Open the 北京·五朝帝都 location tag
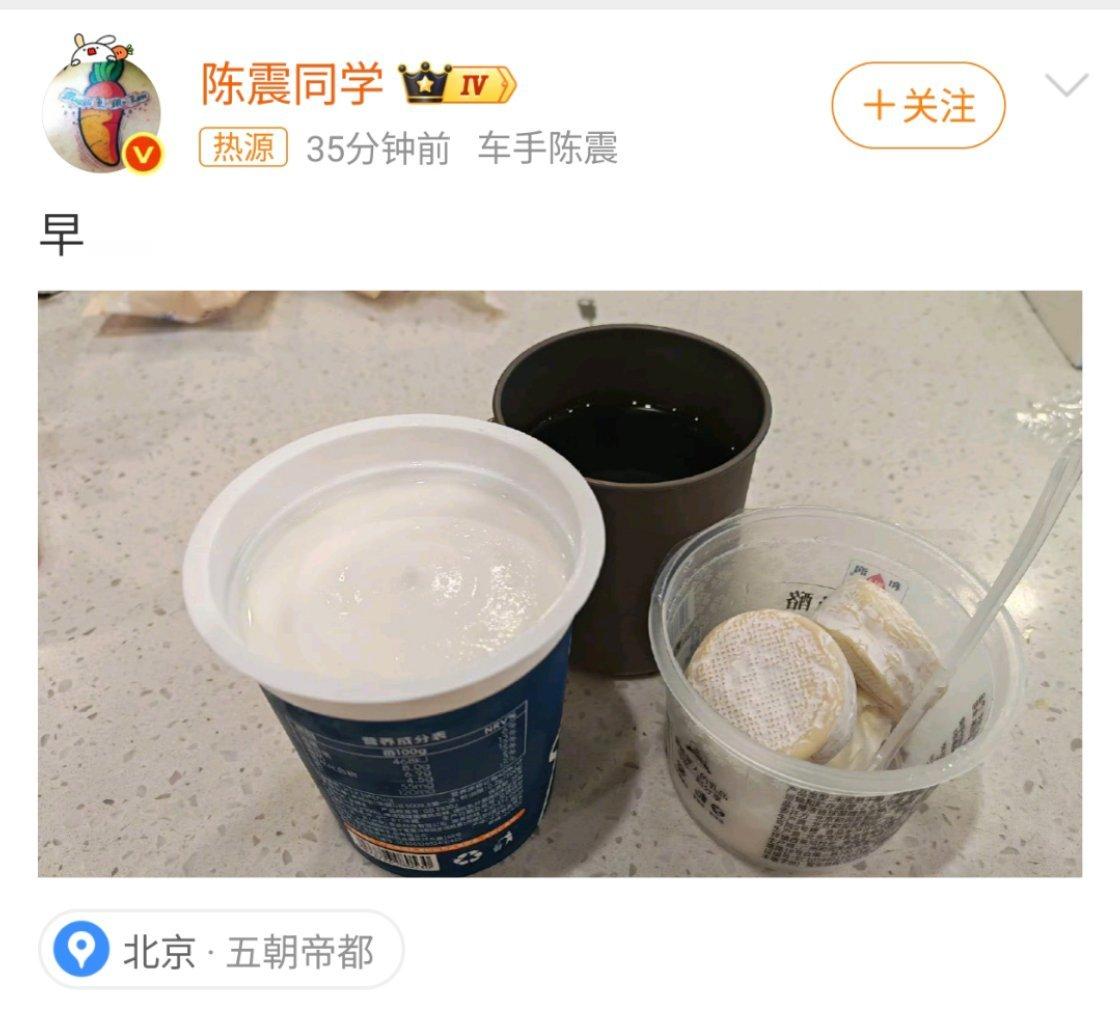The width and height of the screenshot is (1120, 1011). (221, 950)
